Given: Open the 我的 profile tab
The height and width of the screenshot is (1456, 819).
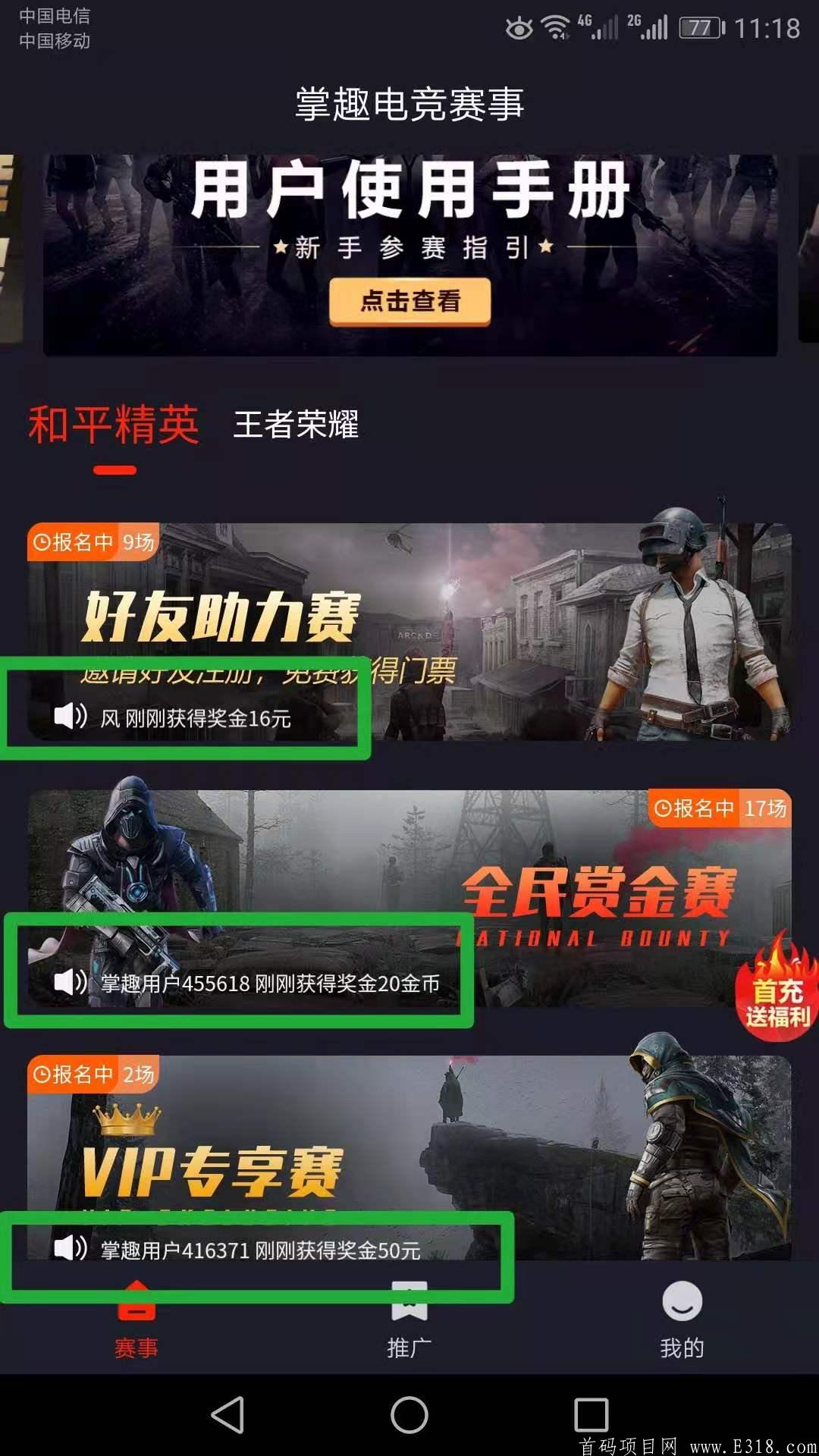Looking at the screenshot, I should (682, 1319).
